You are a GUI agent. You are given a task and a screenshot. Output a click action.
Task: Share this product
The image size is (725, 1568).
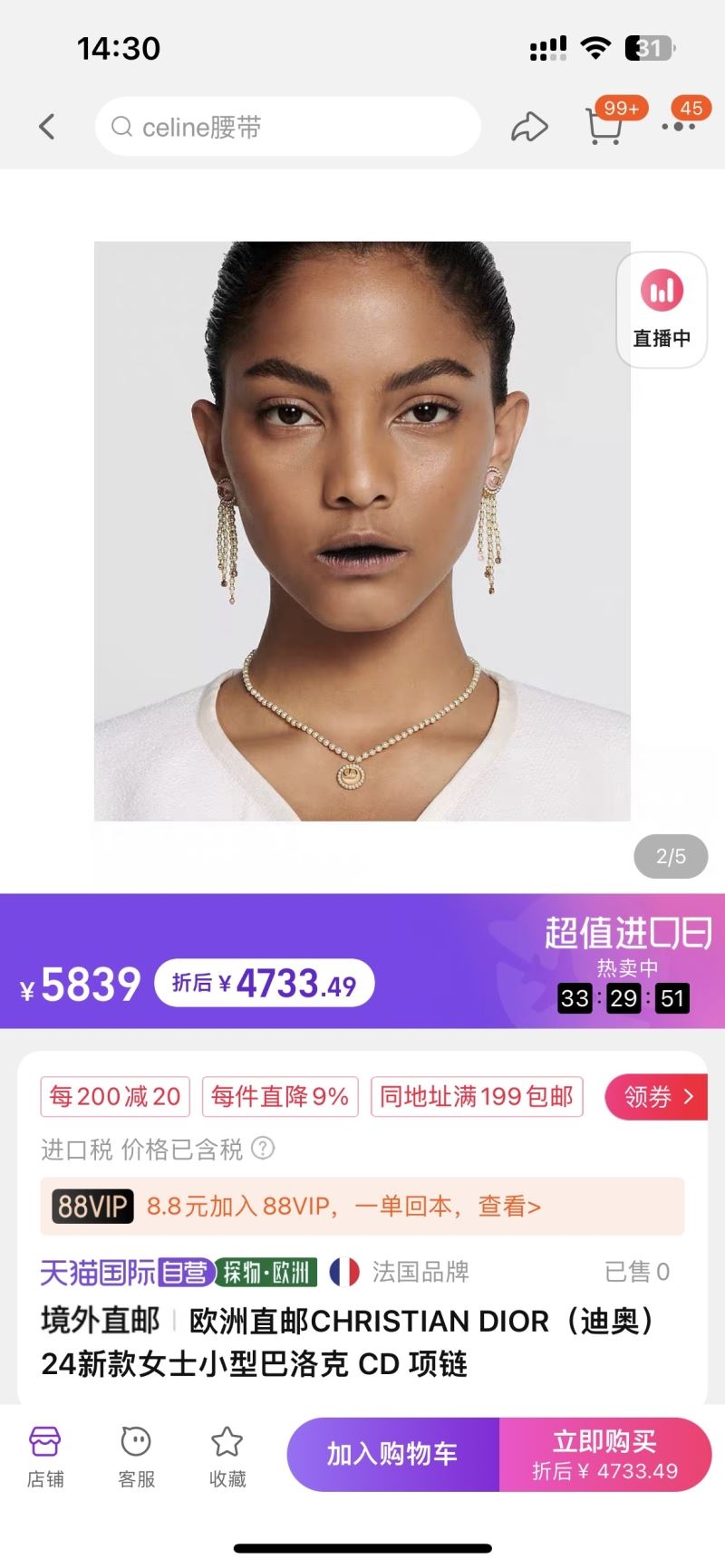click(x=529, y=127)
